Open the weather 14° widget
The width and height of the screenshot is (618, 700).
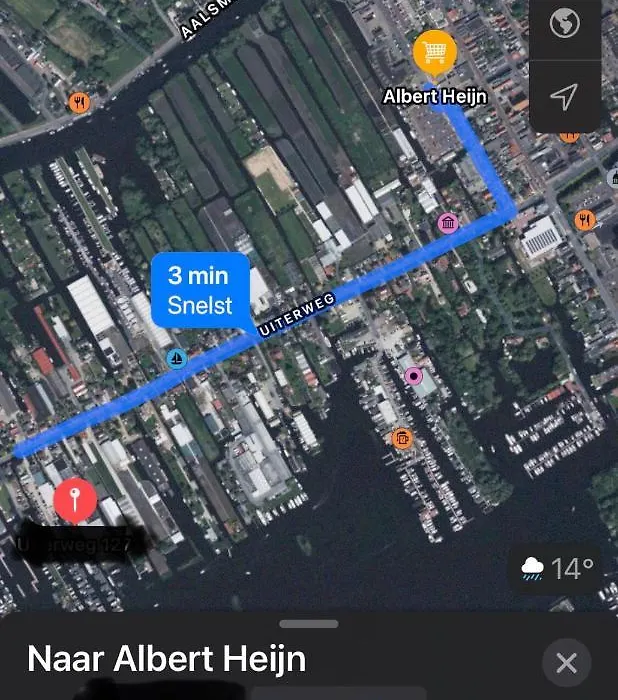pos(558,569)
